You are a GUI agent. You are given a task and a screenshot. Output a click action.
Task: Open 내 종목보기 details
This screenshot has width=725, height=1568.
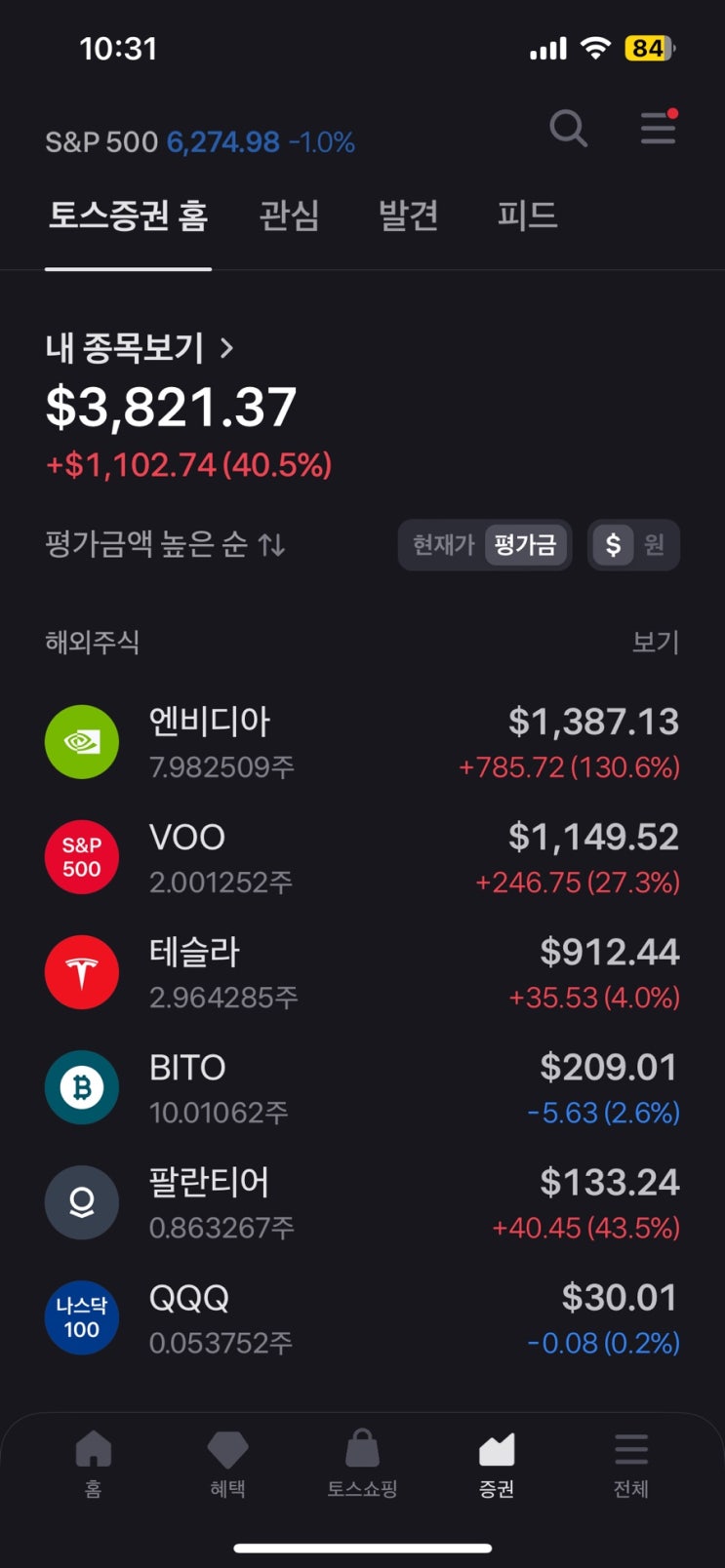pos(140,348)
